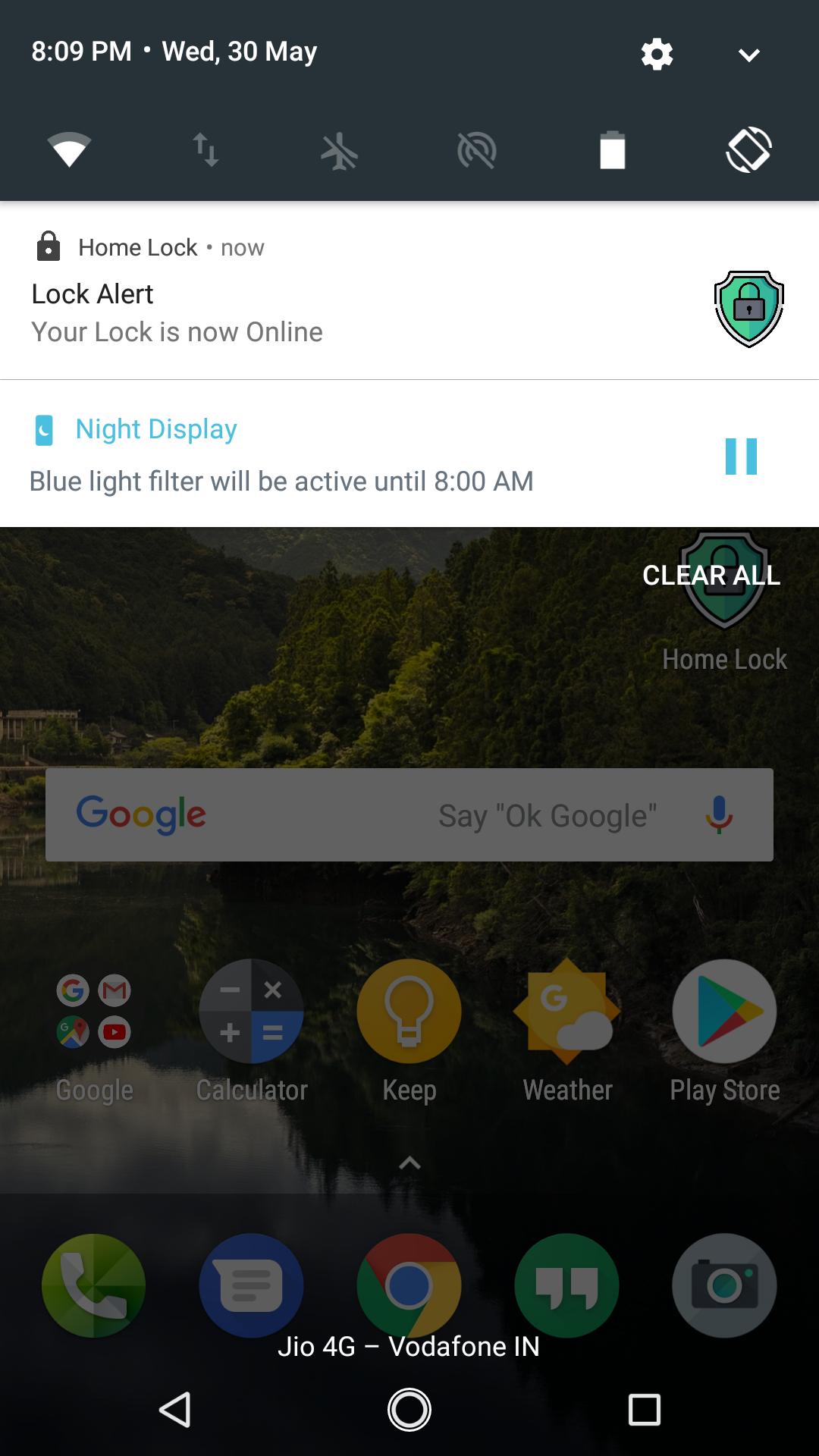Screen dimensions: 819x1456
Task: Open the Home Lock alert notification
Action: point(409,290)
